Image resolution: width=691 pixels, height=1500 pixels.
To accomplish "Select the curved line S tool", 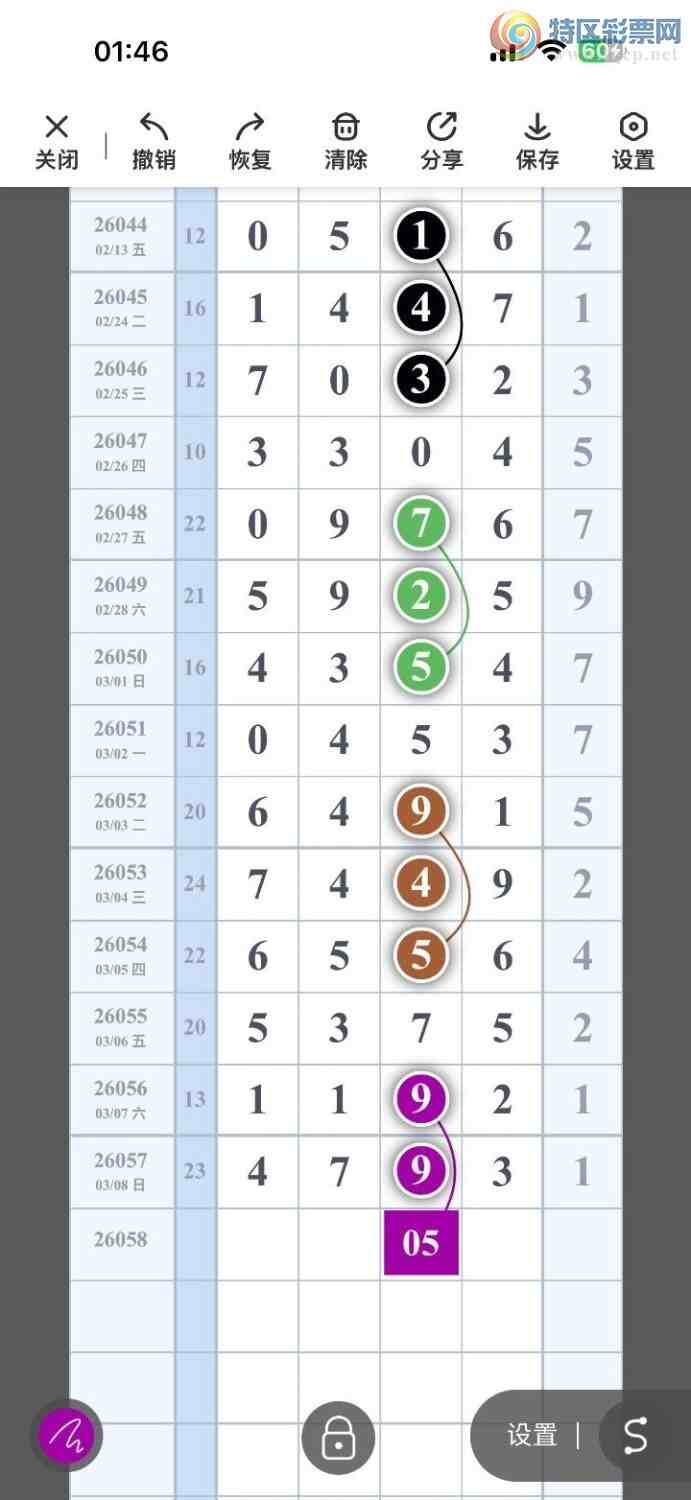I will 636,1436.
